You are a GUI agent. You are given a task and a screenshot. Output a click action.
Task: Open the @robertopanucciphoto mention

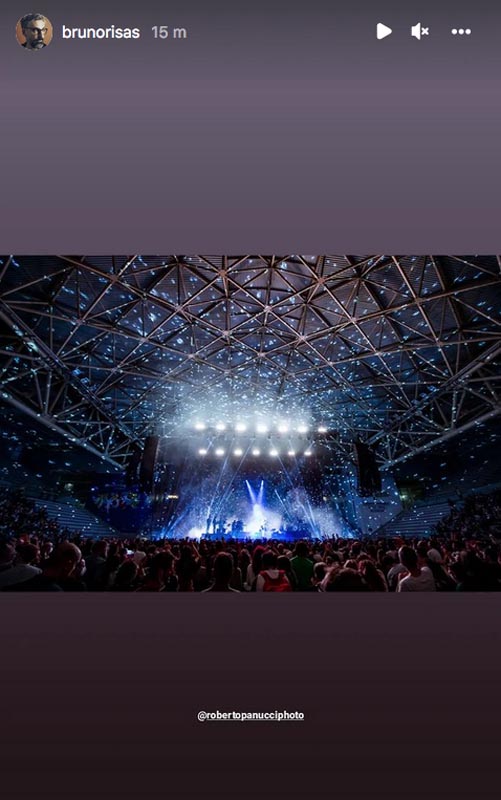(250, 715)
